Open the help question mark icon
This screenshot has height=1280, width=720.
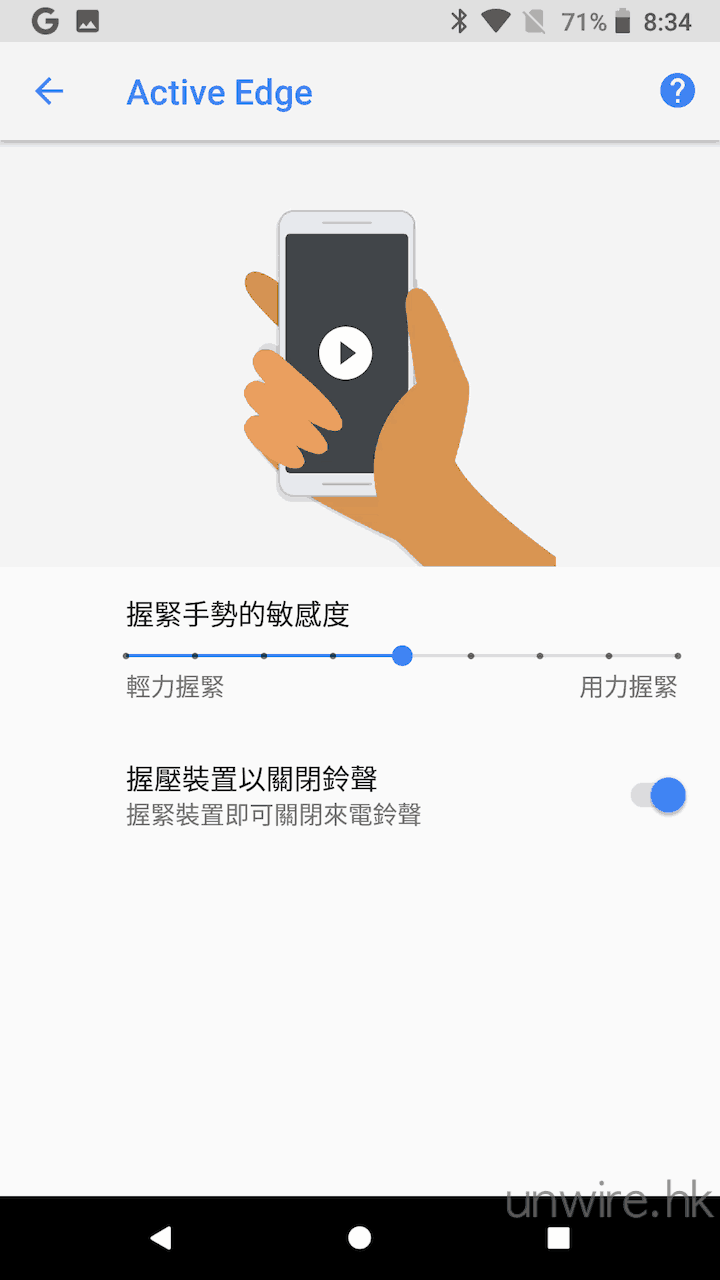(x=677, y=92)
